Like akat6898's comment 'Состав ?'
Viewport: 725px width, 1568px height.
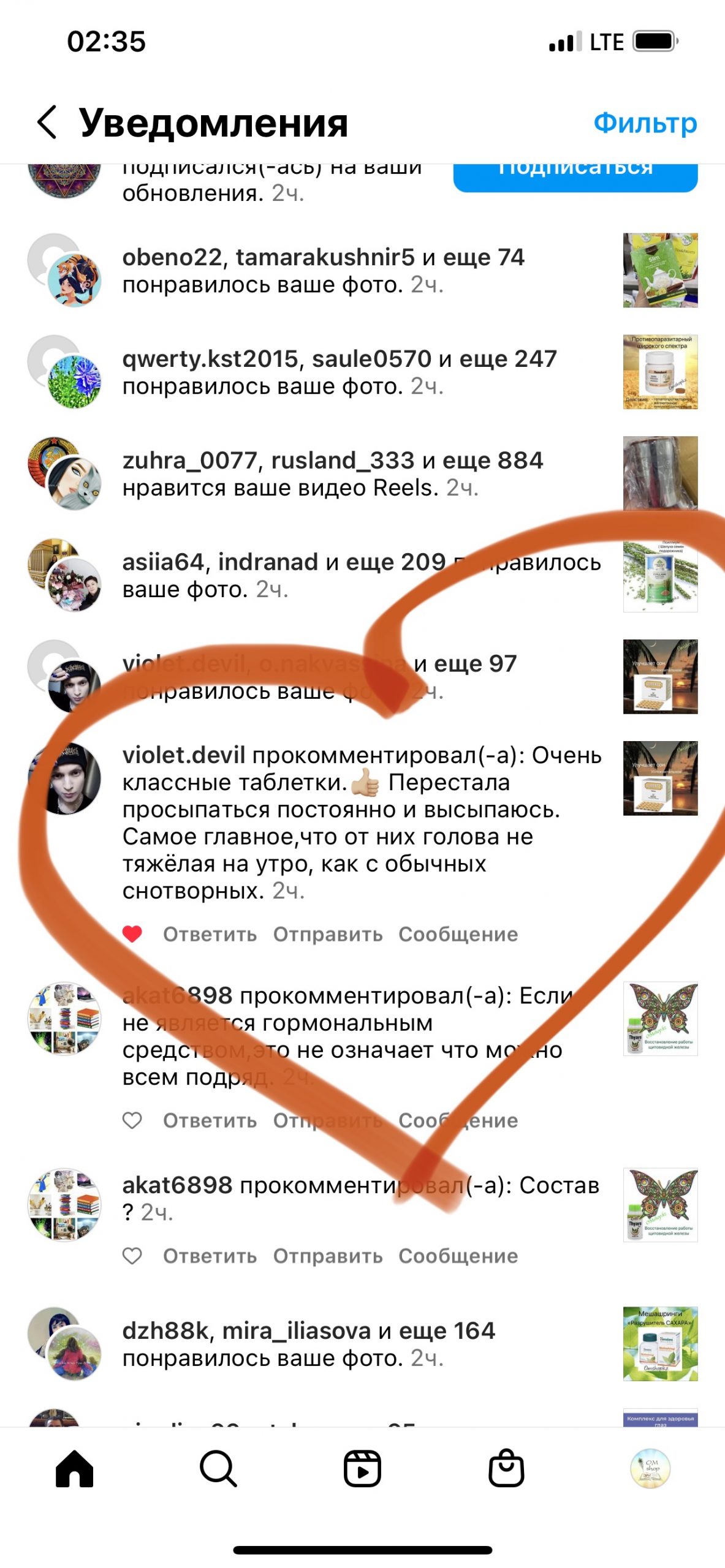[132, 1256]
